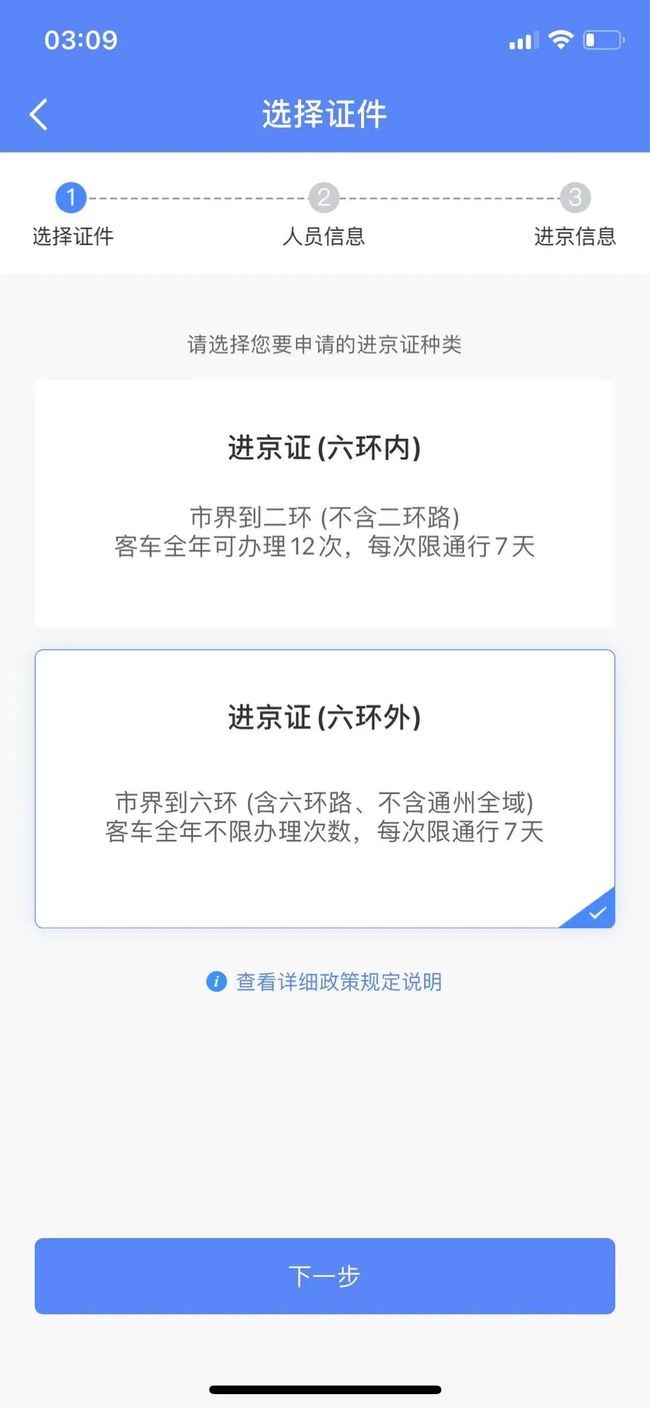
Task: Tap 下一步 to continue
Action: 324,1275
